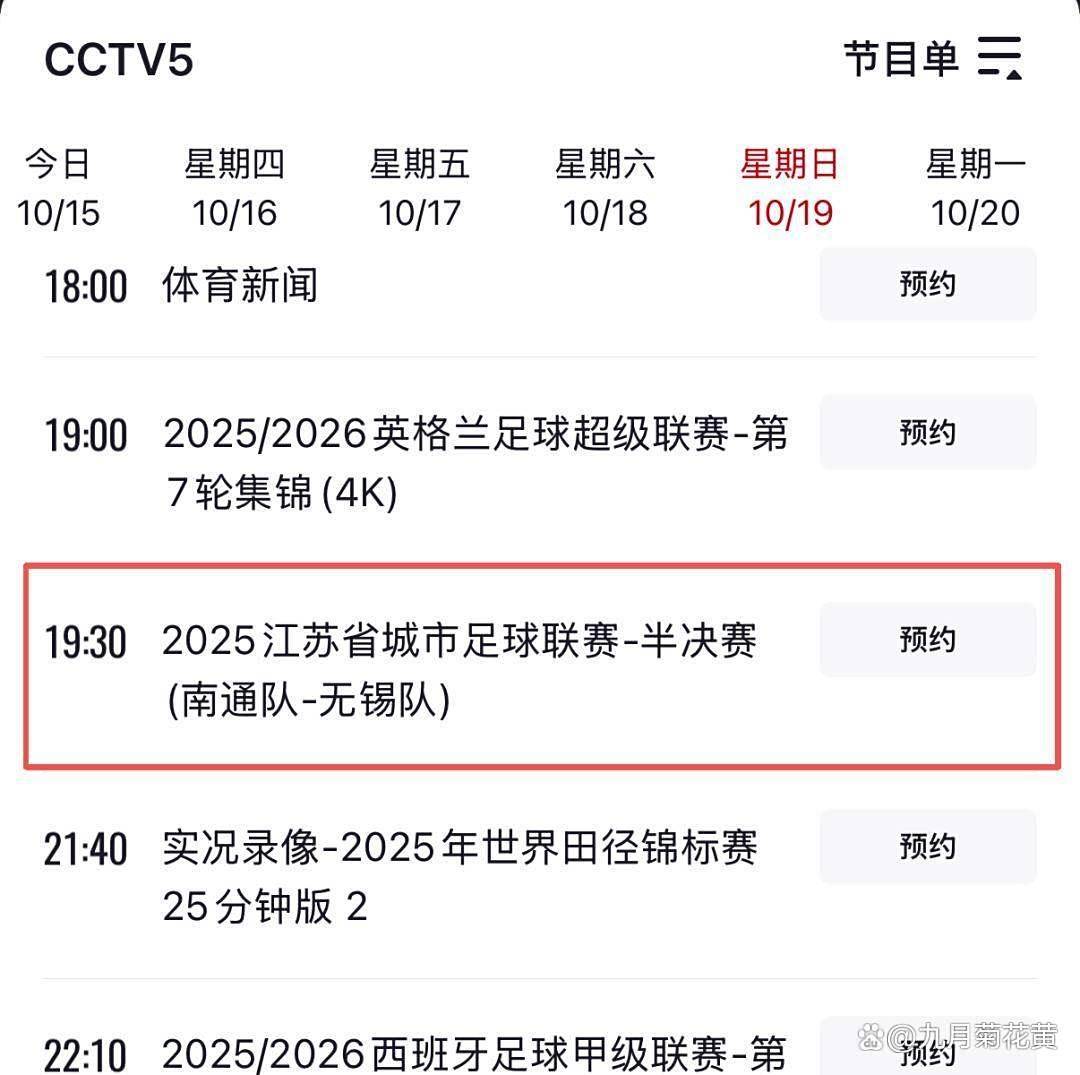Switch to the 今日 10/15 schedule
1080x1075 pixels.
pos(58,188)
